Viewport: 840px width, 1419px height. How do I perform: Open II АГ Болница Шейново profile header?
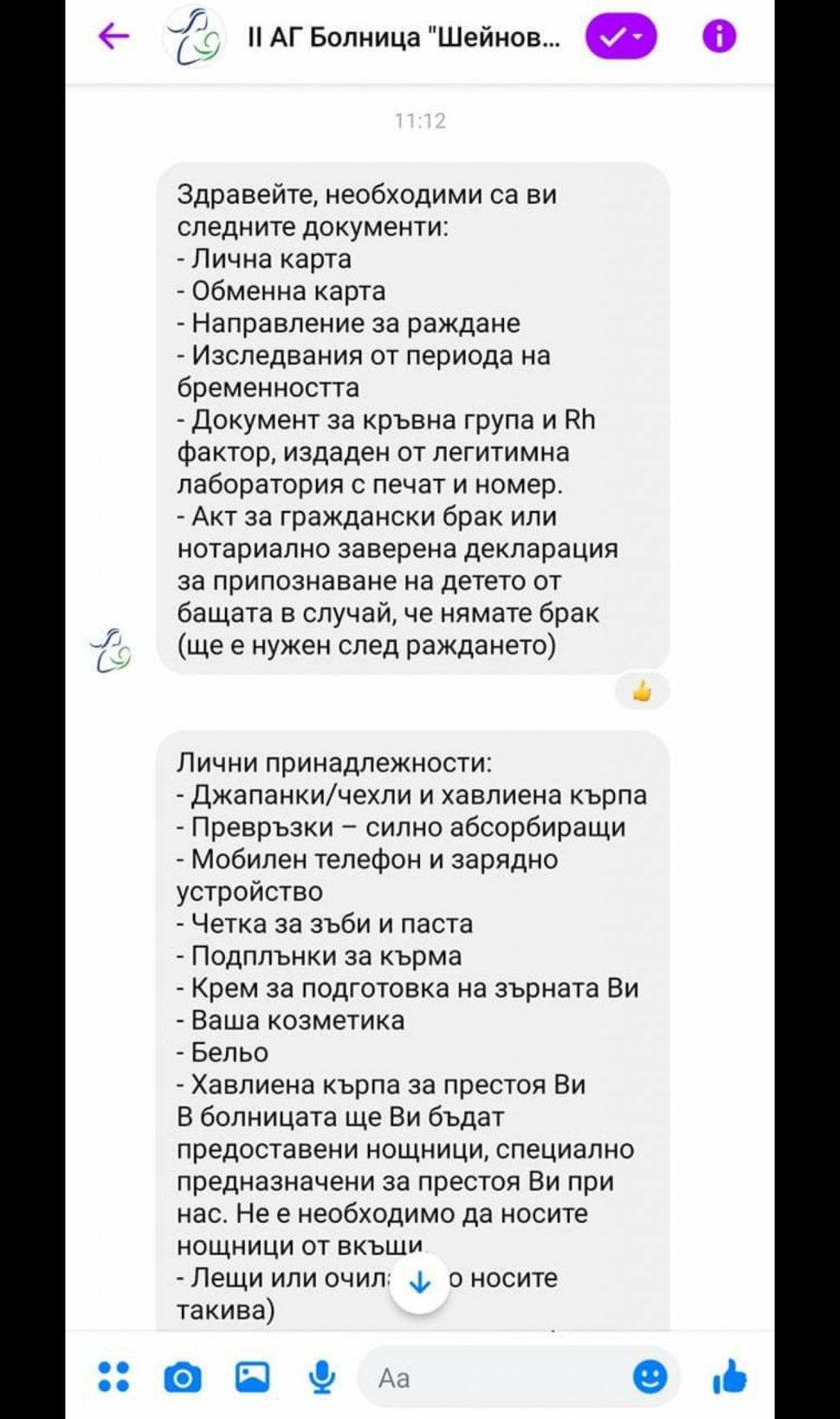(404, 37)
